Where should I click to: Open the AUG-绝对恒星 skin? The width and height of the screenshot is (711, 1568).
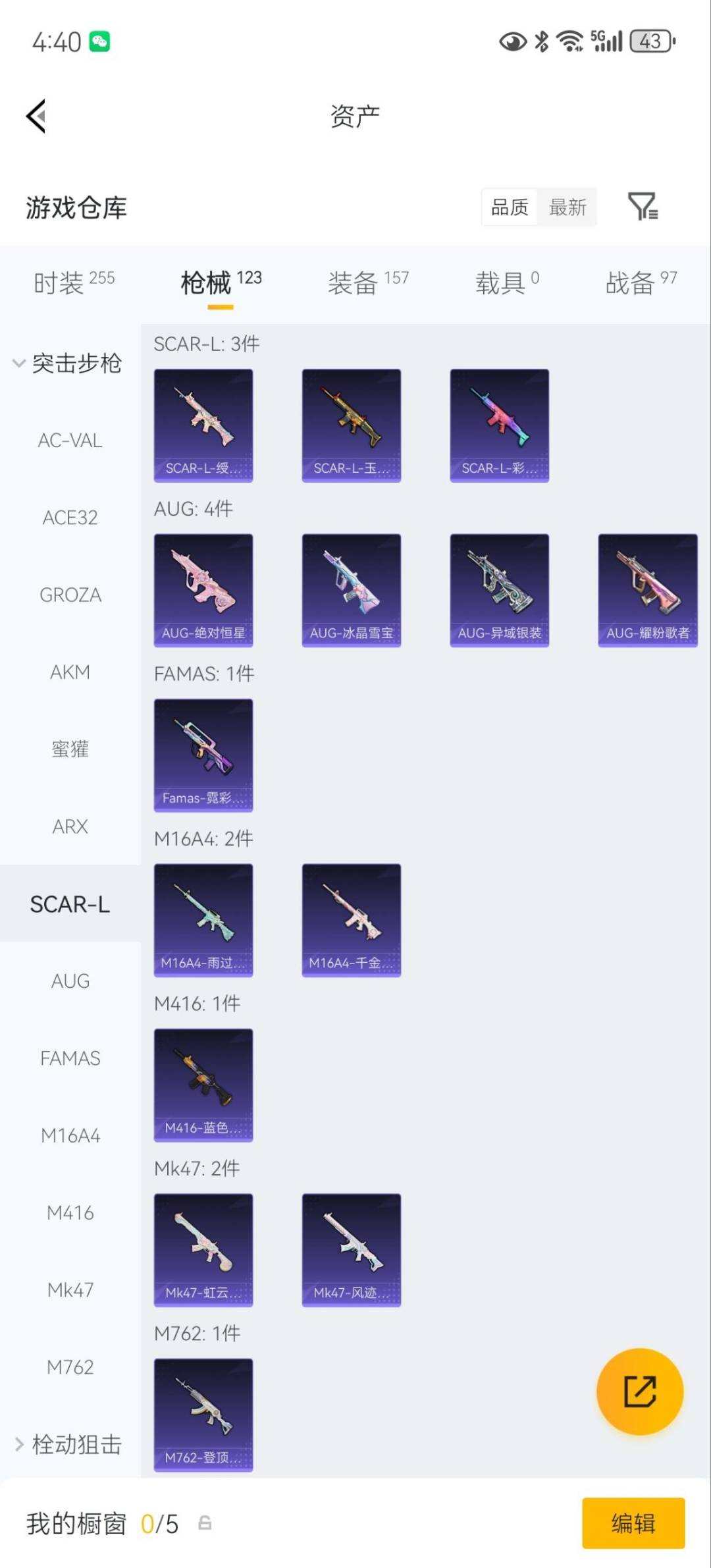point(203,590)
